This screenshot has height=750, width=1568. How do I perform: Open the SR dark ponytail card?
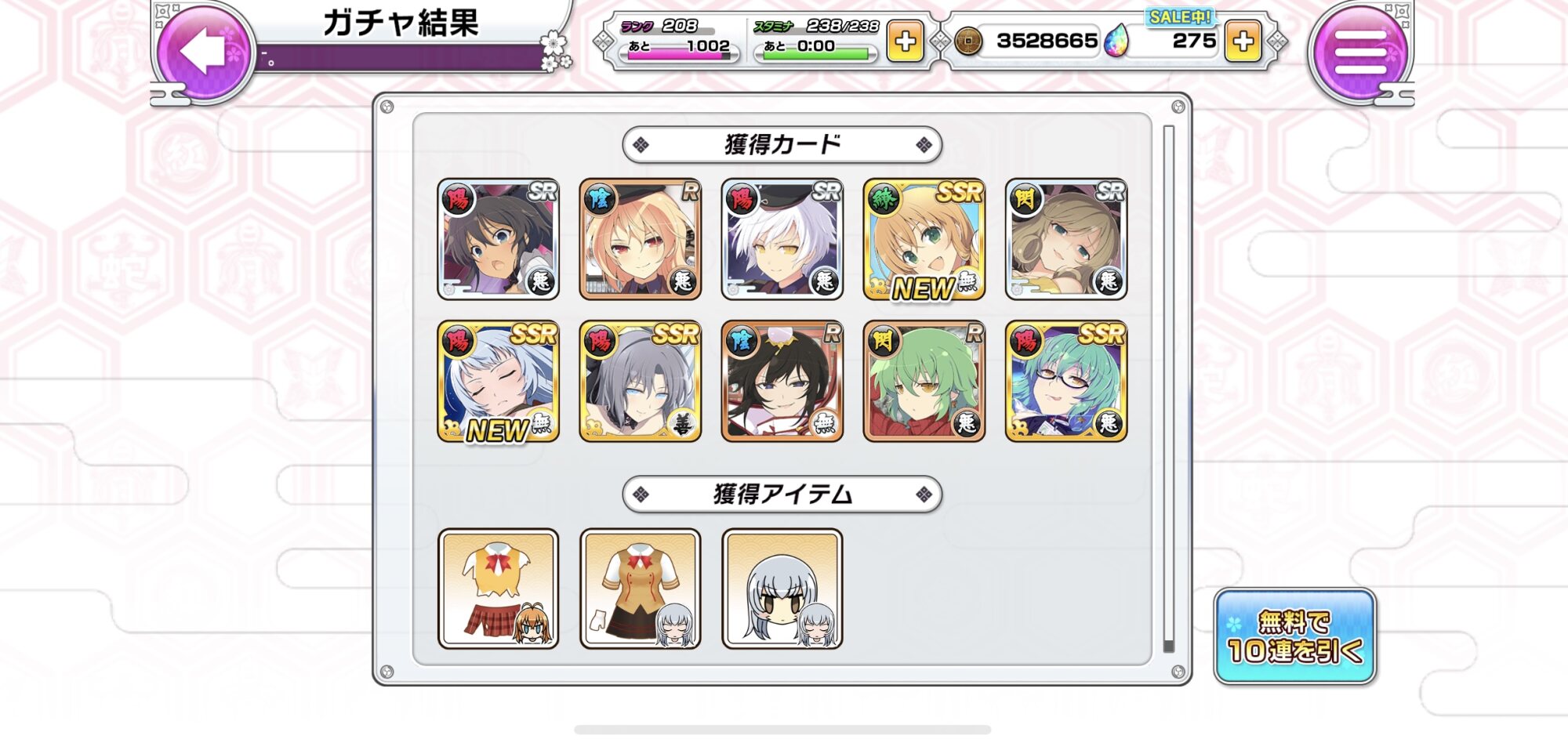pyautogui.click(x=499, y=239)
